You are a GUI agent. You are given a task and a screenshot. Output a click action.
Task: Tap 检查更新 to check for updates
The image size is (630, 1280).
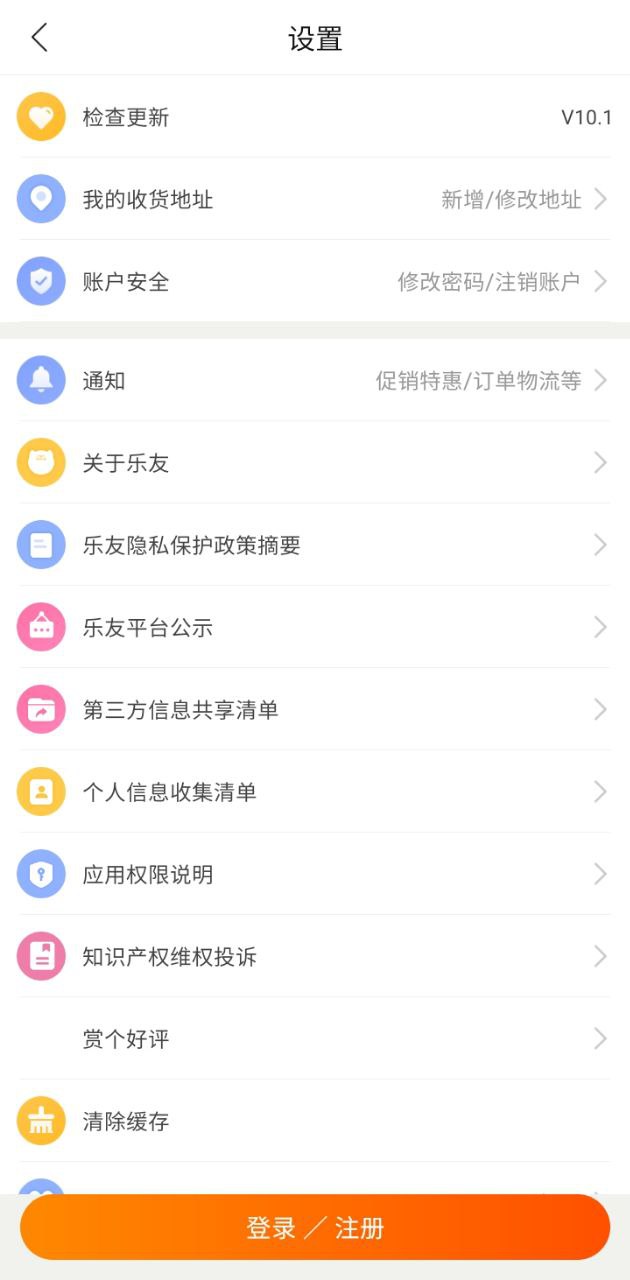[315, 117]
